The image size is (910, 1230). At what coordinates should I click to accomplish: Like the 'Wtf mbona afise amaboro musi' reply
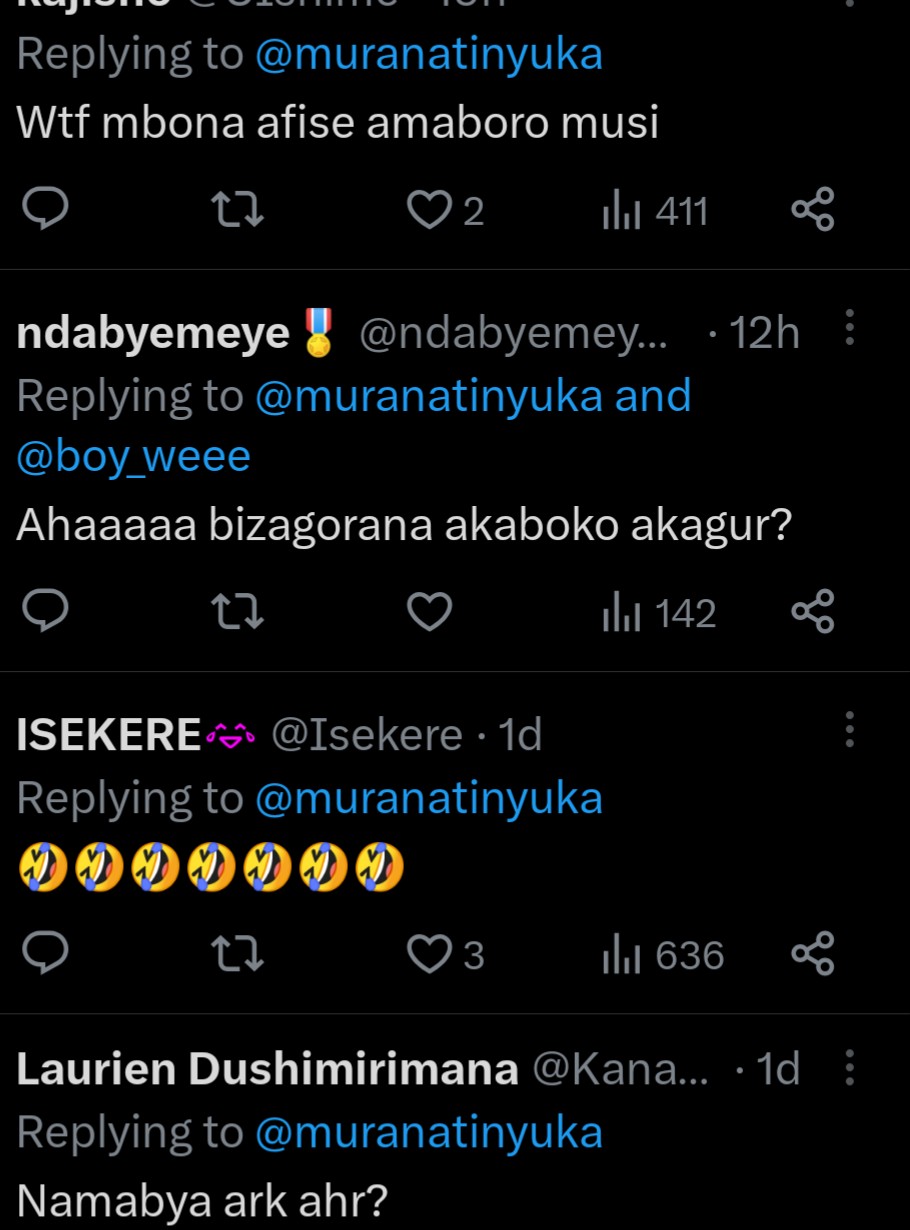pyautogui.click(x=431, y=211)
